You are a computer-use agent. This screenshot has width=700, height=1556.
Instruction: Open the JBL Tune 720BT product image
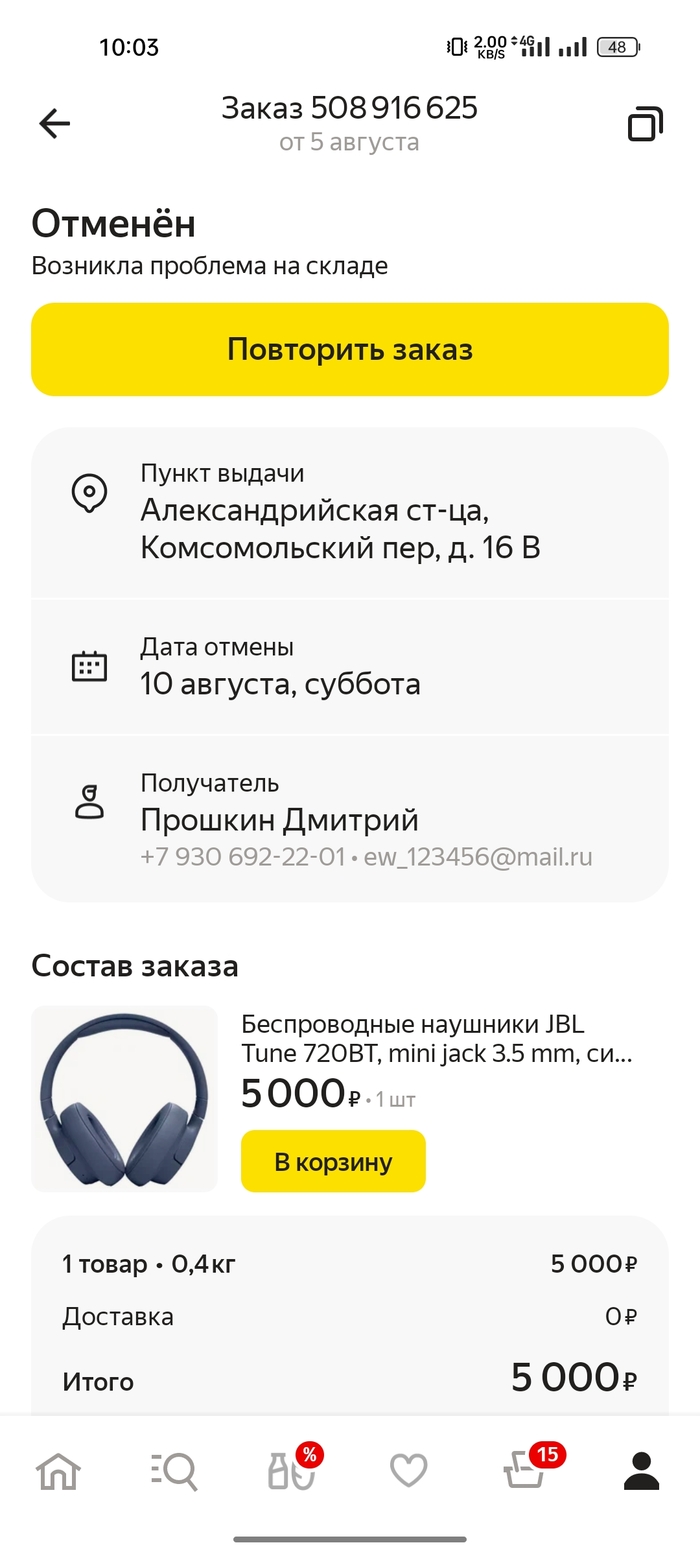click(x=124, y=1098)
